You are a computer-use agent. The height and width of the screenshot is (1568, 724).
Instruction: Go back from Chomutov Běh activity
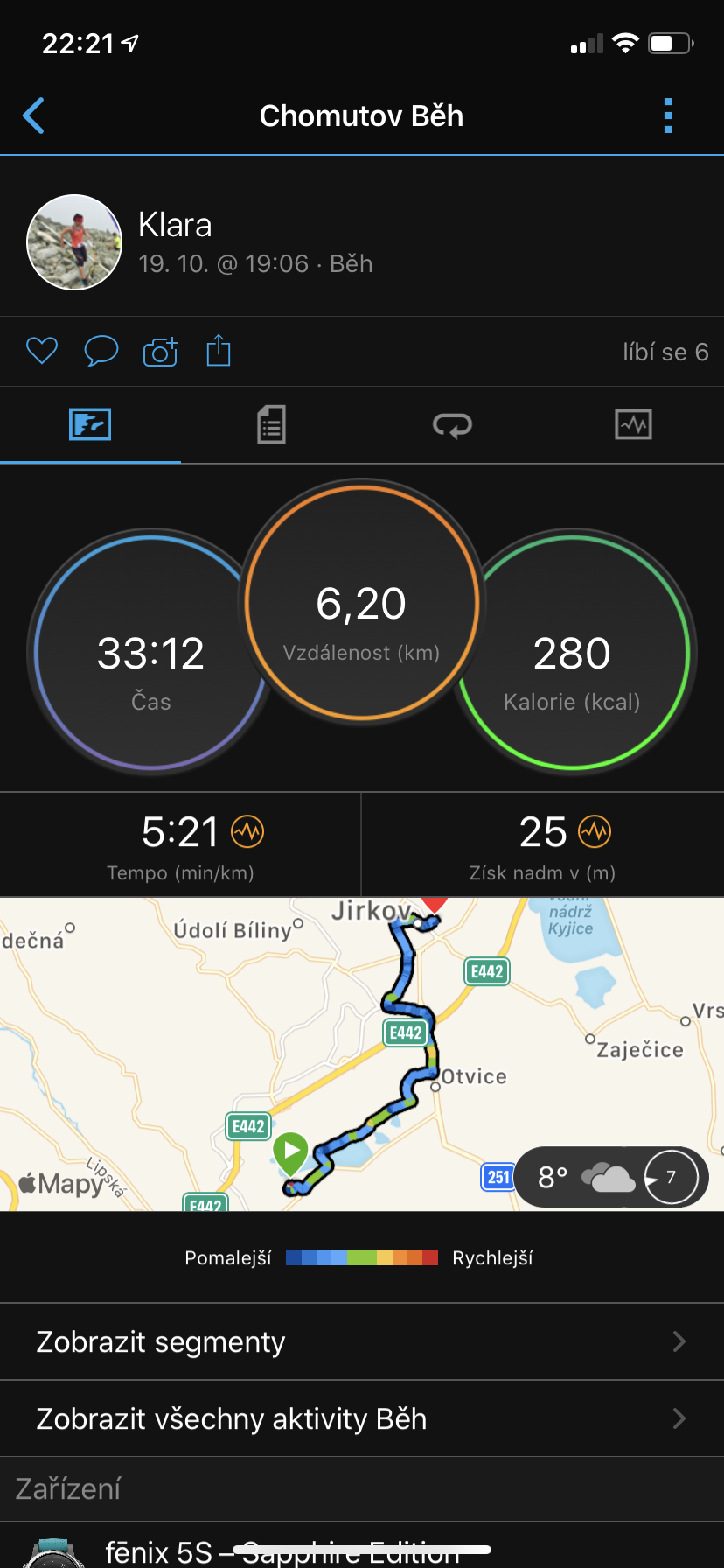(34, 115)
